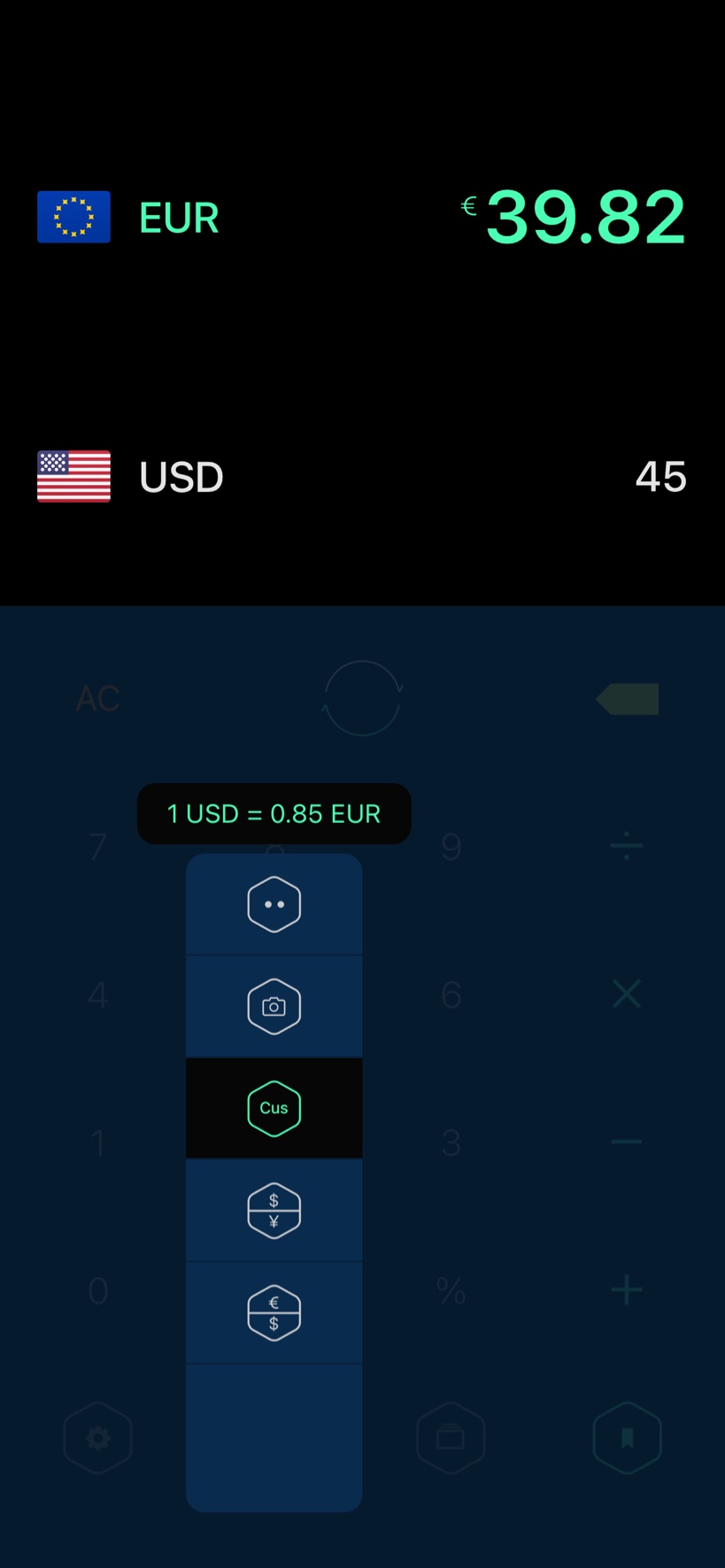Tap the minus operator key
Image resolution: width=725 pixels, height=1568 pixels.
627,1142
